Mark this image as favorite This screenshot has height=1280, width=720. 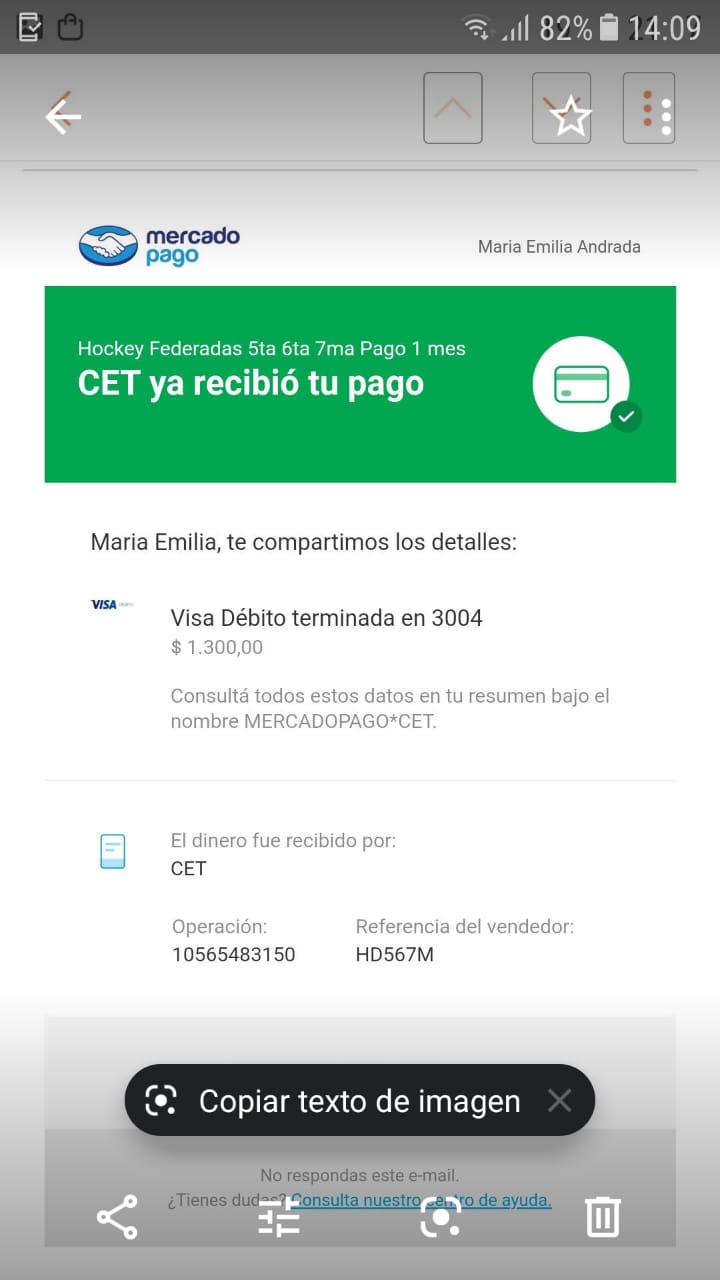571,117
